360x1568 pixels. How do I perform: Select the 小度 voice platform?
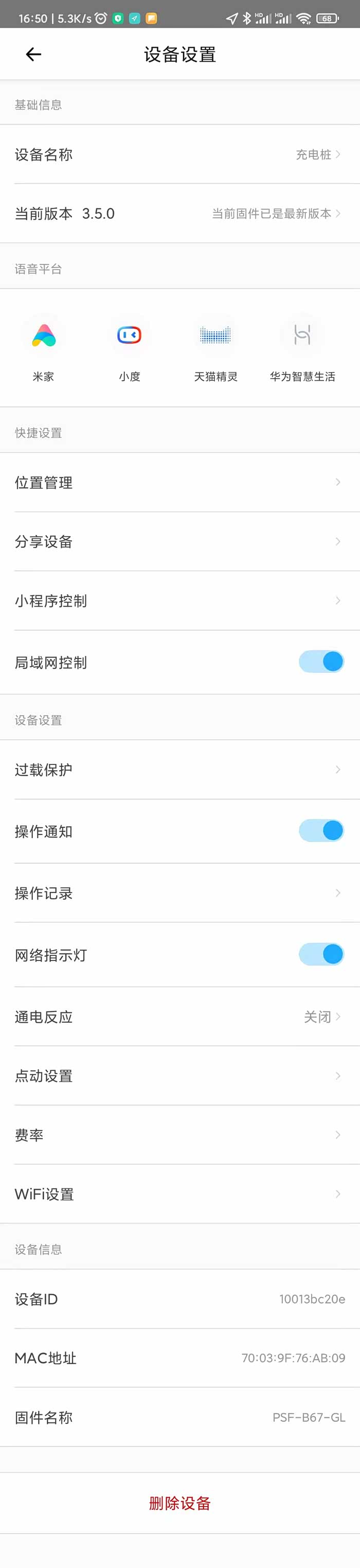130,347
